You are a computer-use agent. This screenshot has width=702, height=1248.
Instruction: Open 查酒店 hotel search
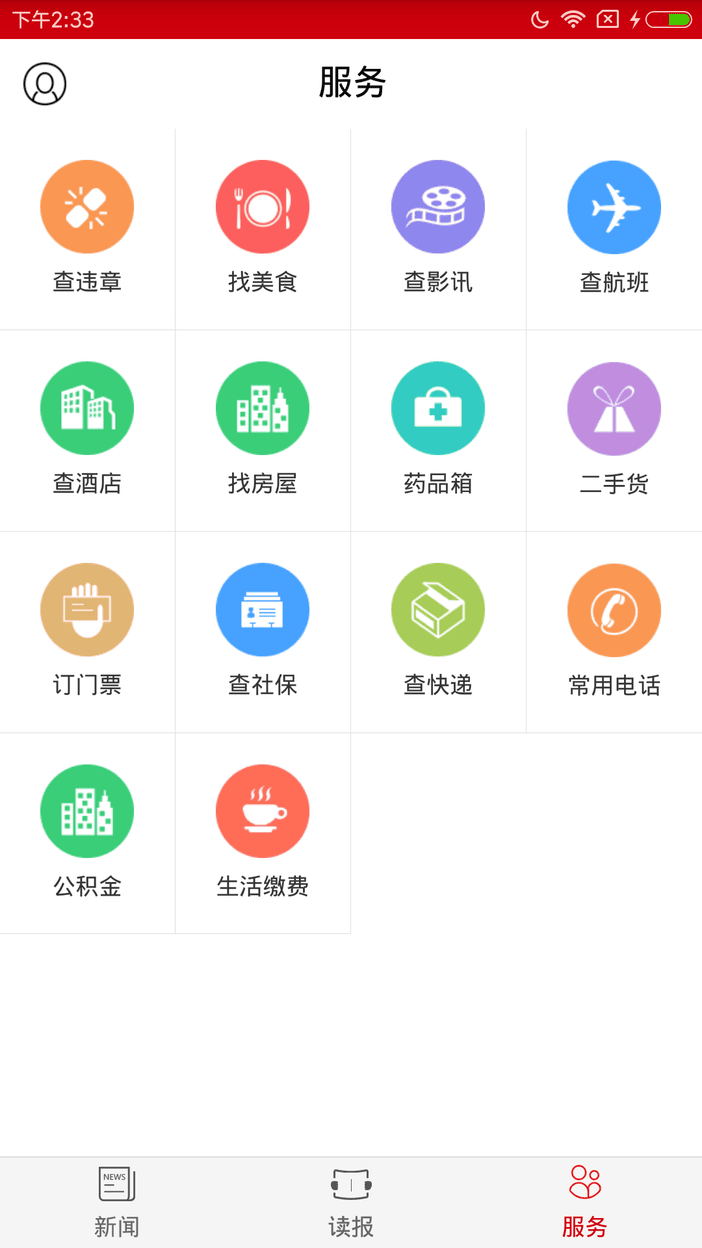coord(87,409)
